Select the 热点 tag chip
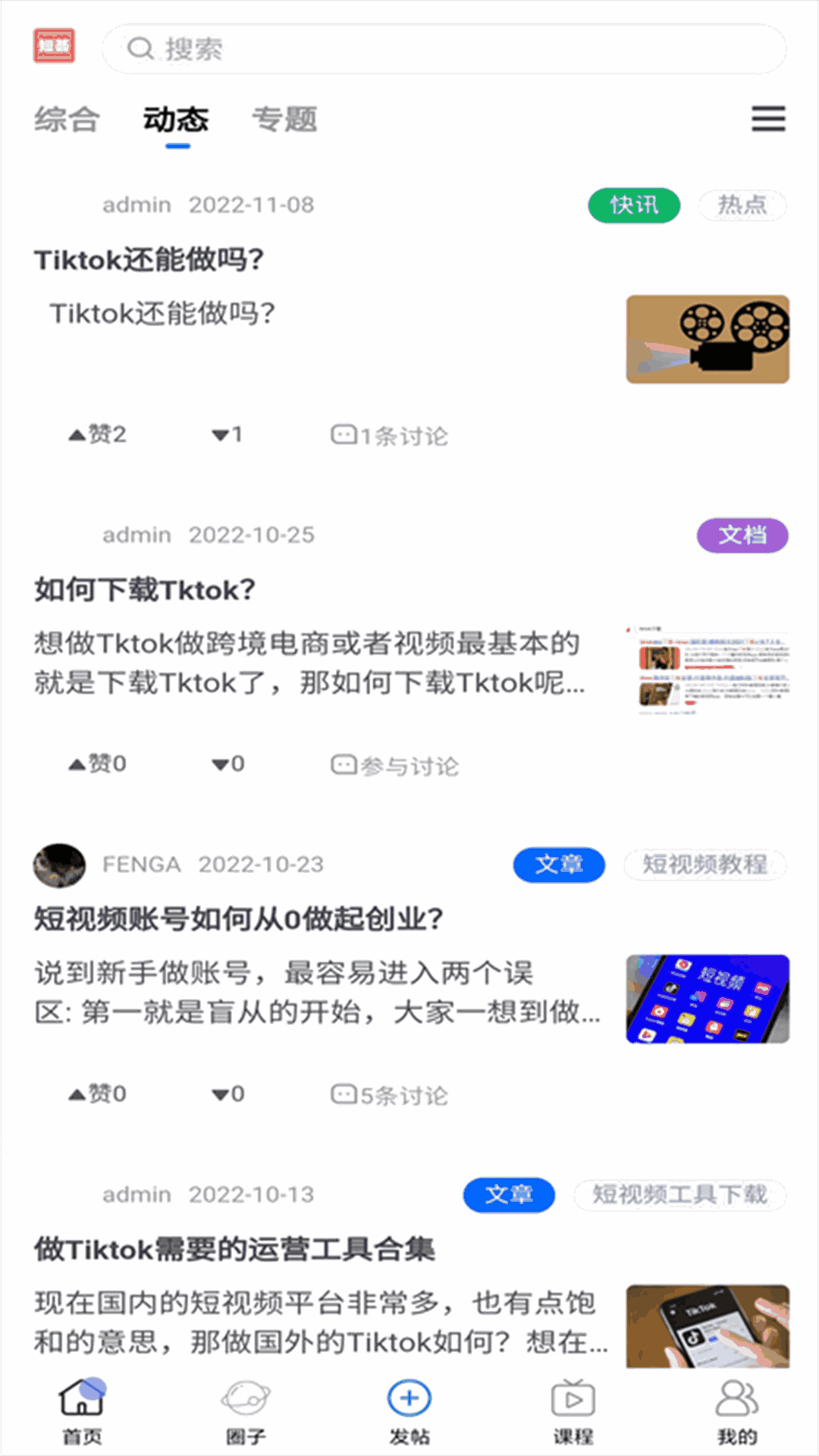The width and height of the screenshot is (819, 1456). click(742, 205)
